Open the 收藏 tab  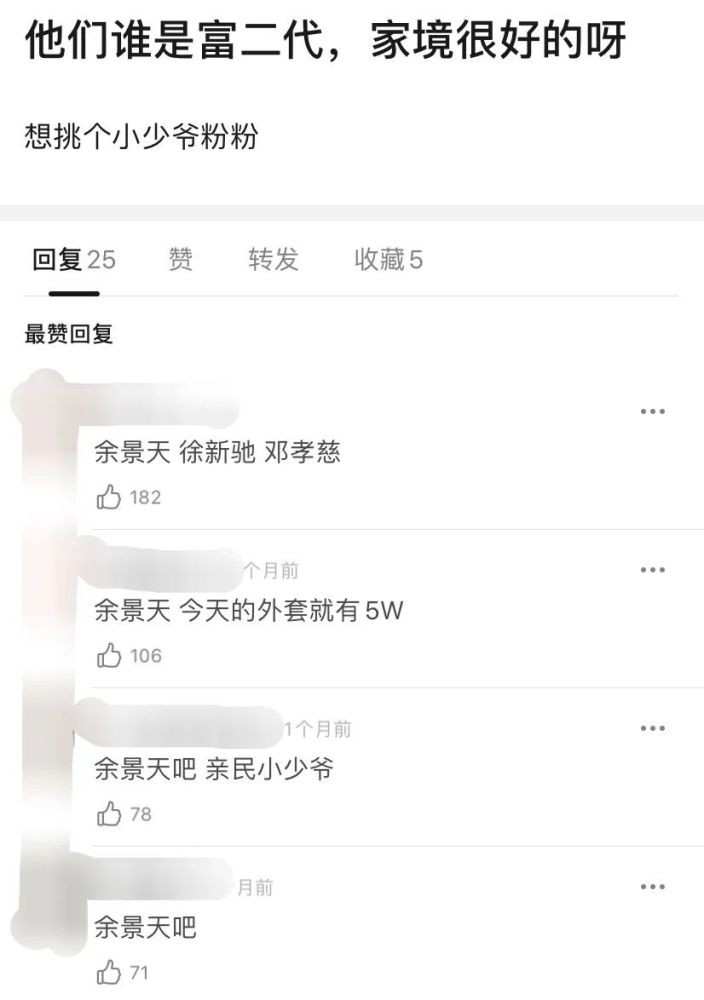pos(388,261)
